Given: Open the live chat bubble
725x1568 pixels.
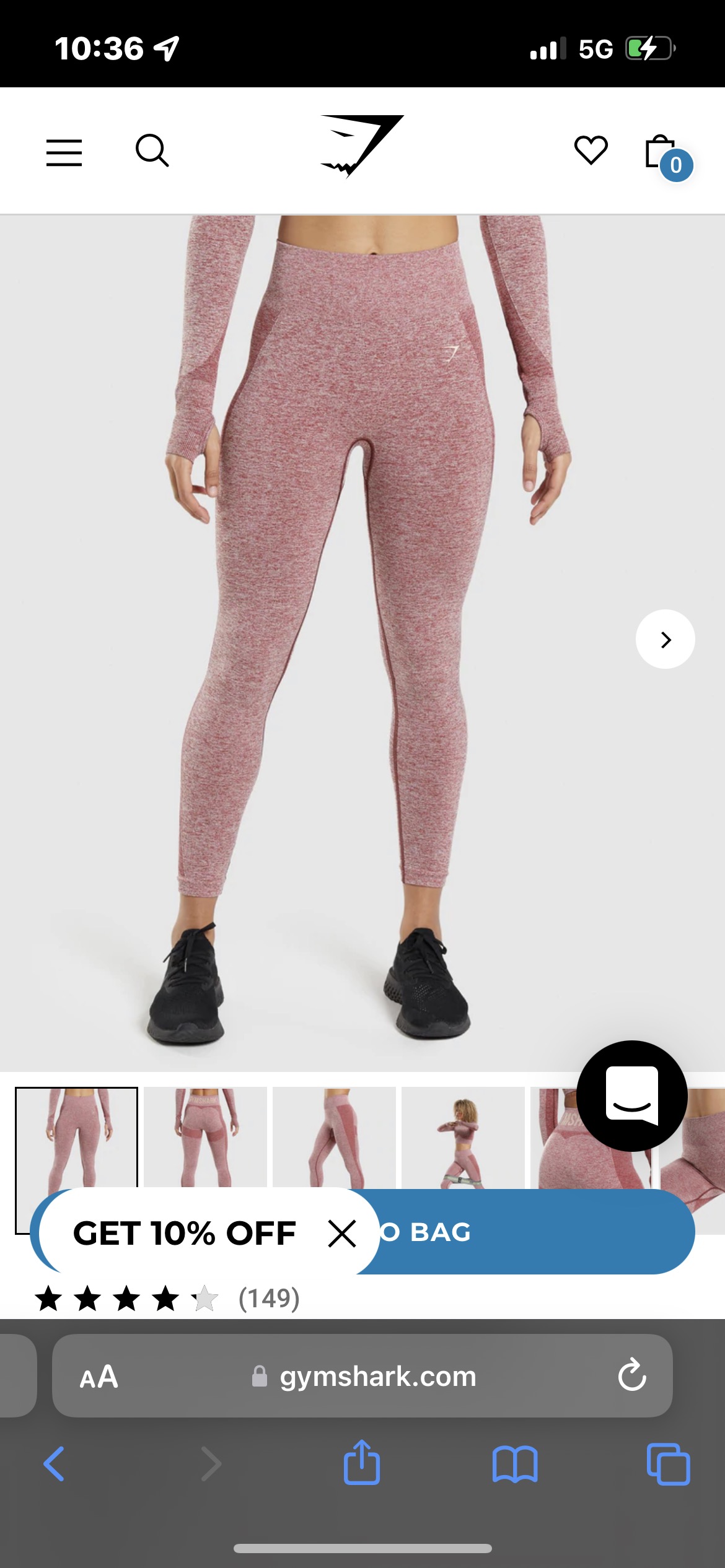Looking at the screenshot, I should coord(631,1095).
